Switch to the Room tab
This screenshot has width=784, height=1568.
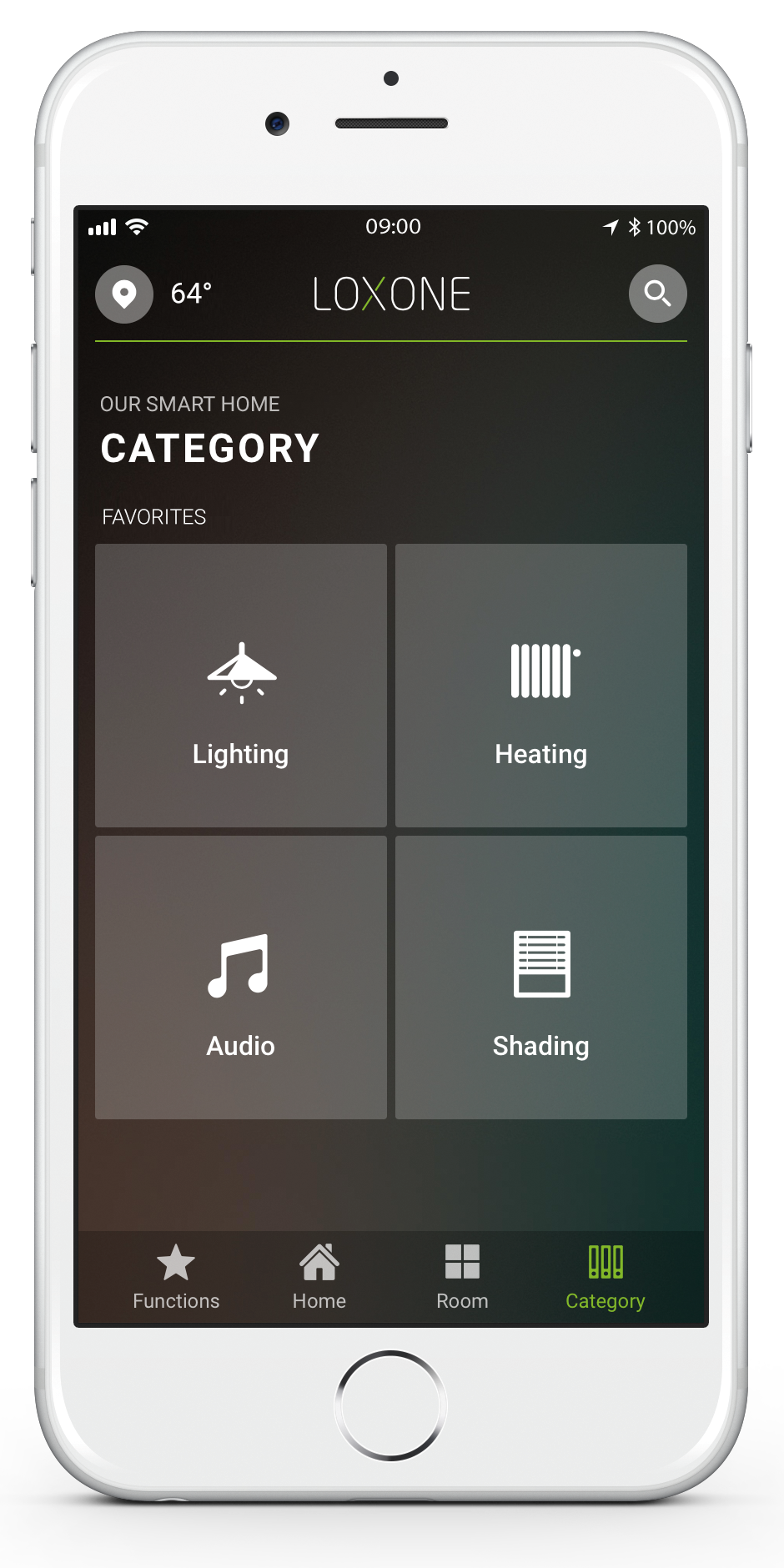click(462, 1278)
